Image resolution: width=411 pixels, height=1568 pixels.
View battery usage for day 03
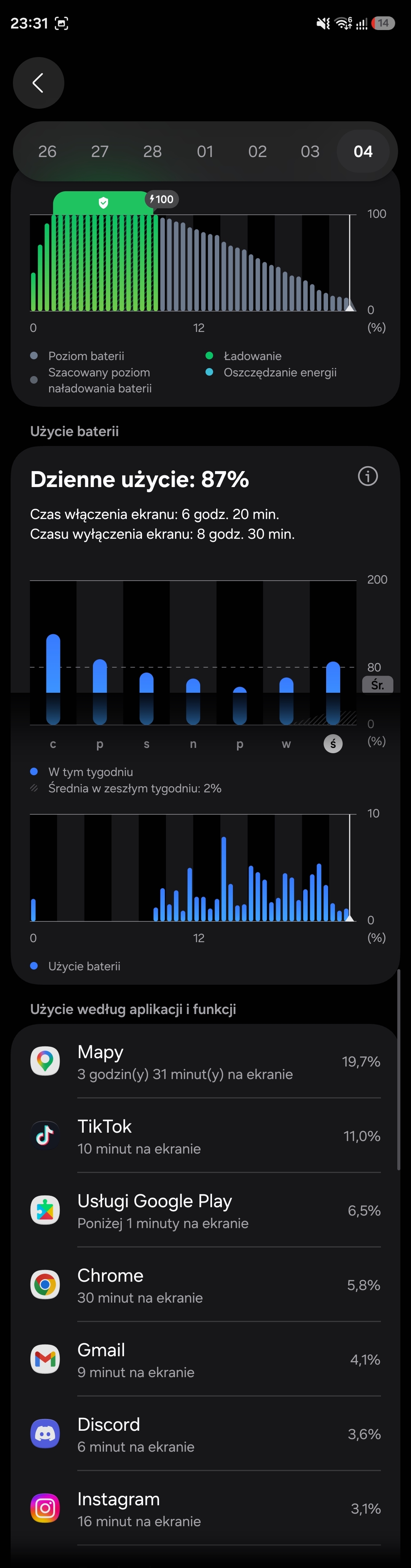point(310,152)
